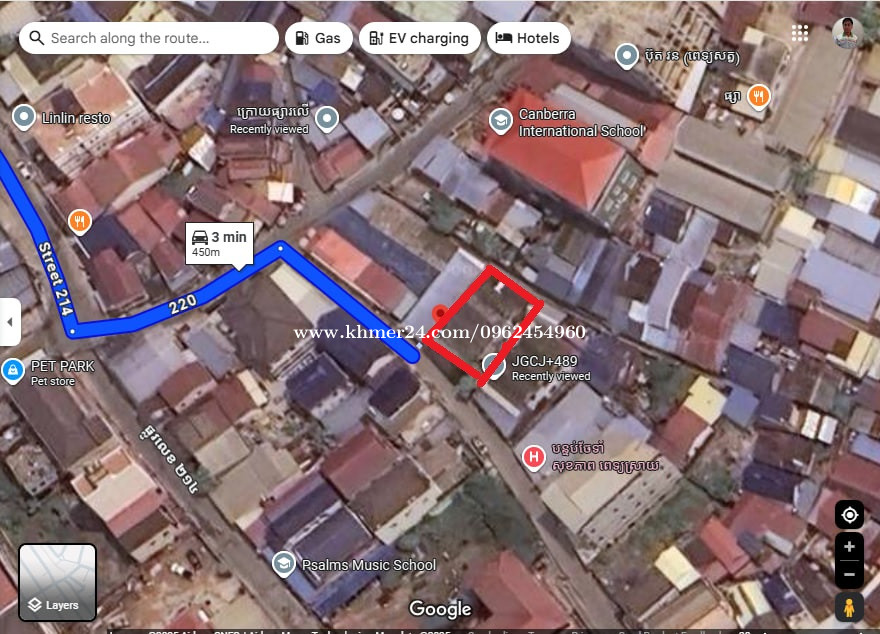Select the Hotels chip
Viewport: 880px width, 634px height.
(x=529, y=38)
